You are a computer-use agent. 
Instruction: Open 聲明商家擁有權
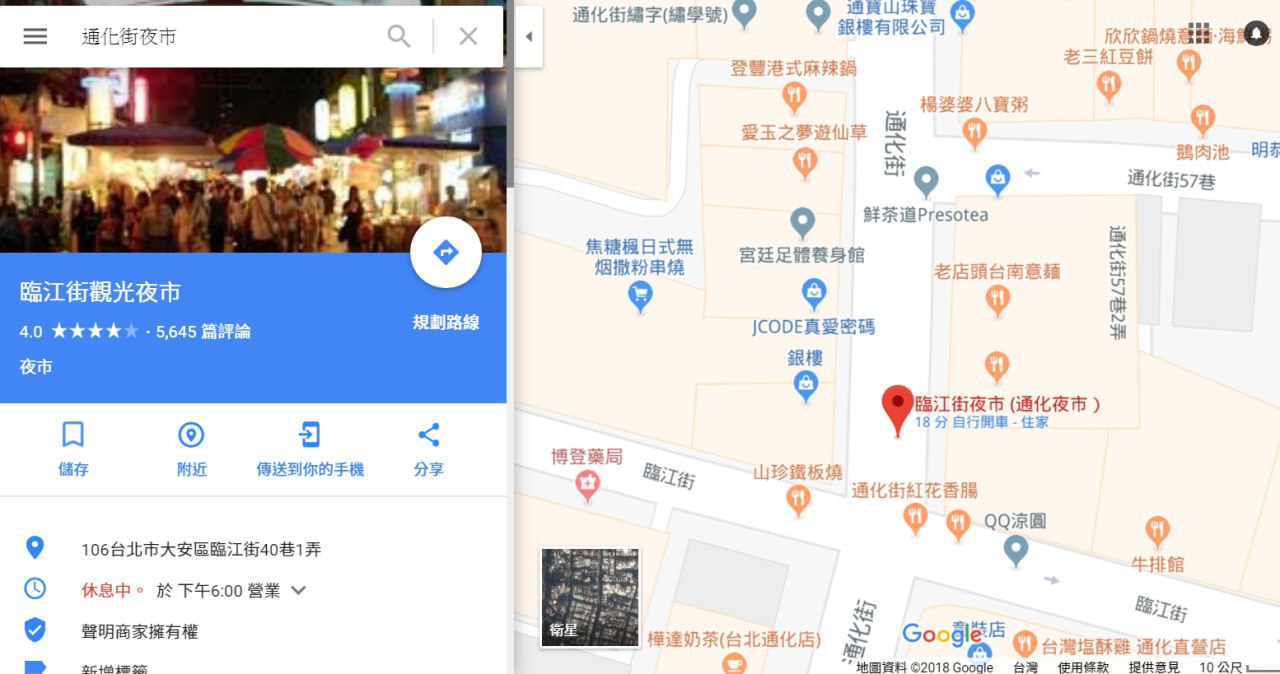coord(140,631)
